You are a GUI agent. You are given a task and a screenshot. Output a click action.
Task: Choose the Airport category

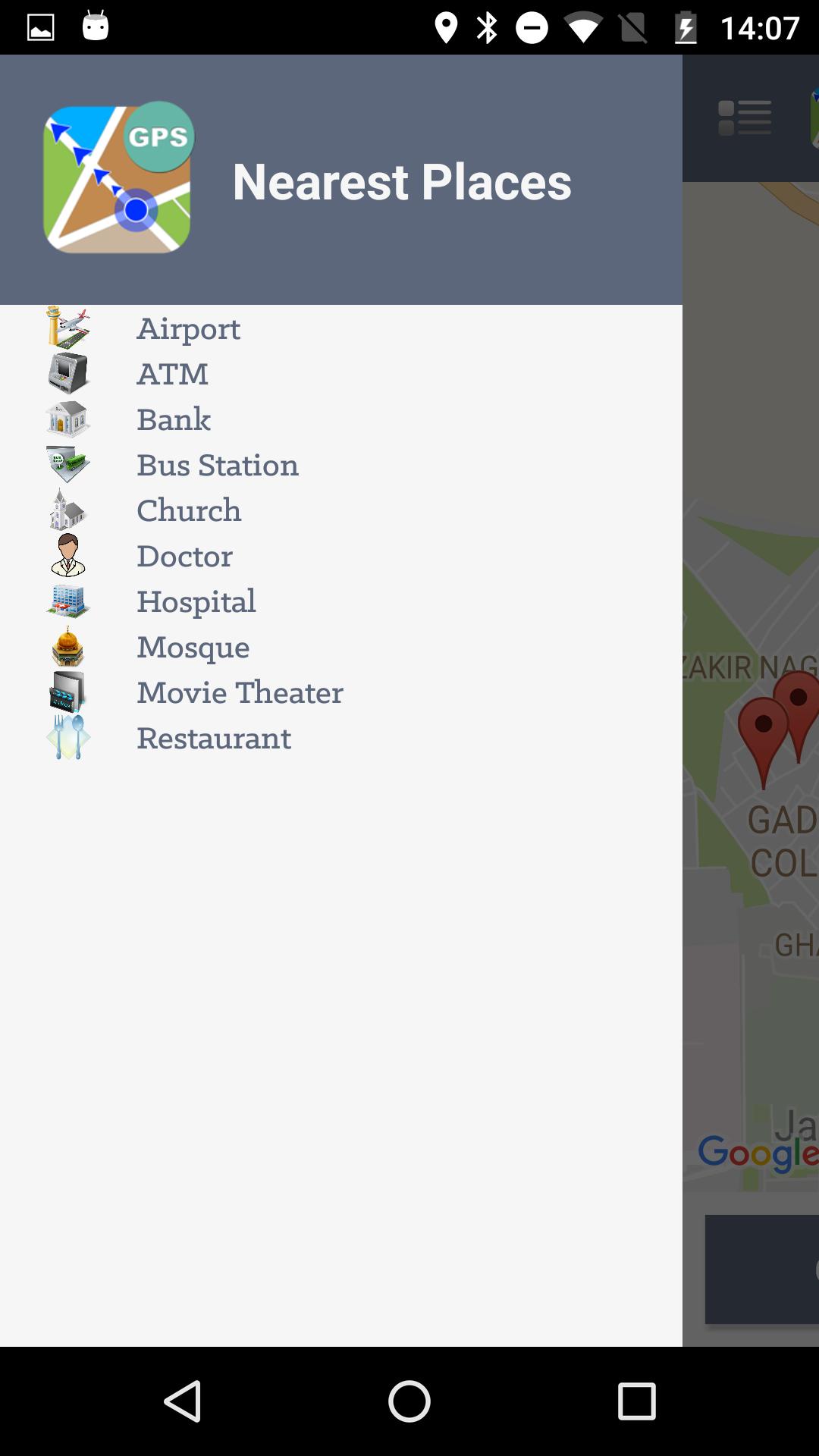coord(187,328)
